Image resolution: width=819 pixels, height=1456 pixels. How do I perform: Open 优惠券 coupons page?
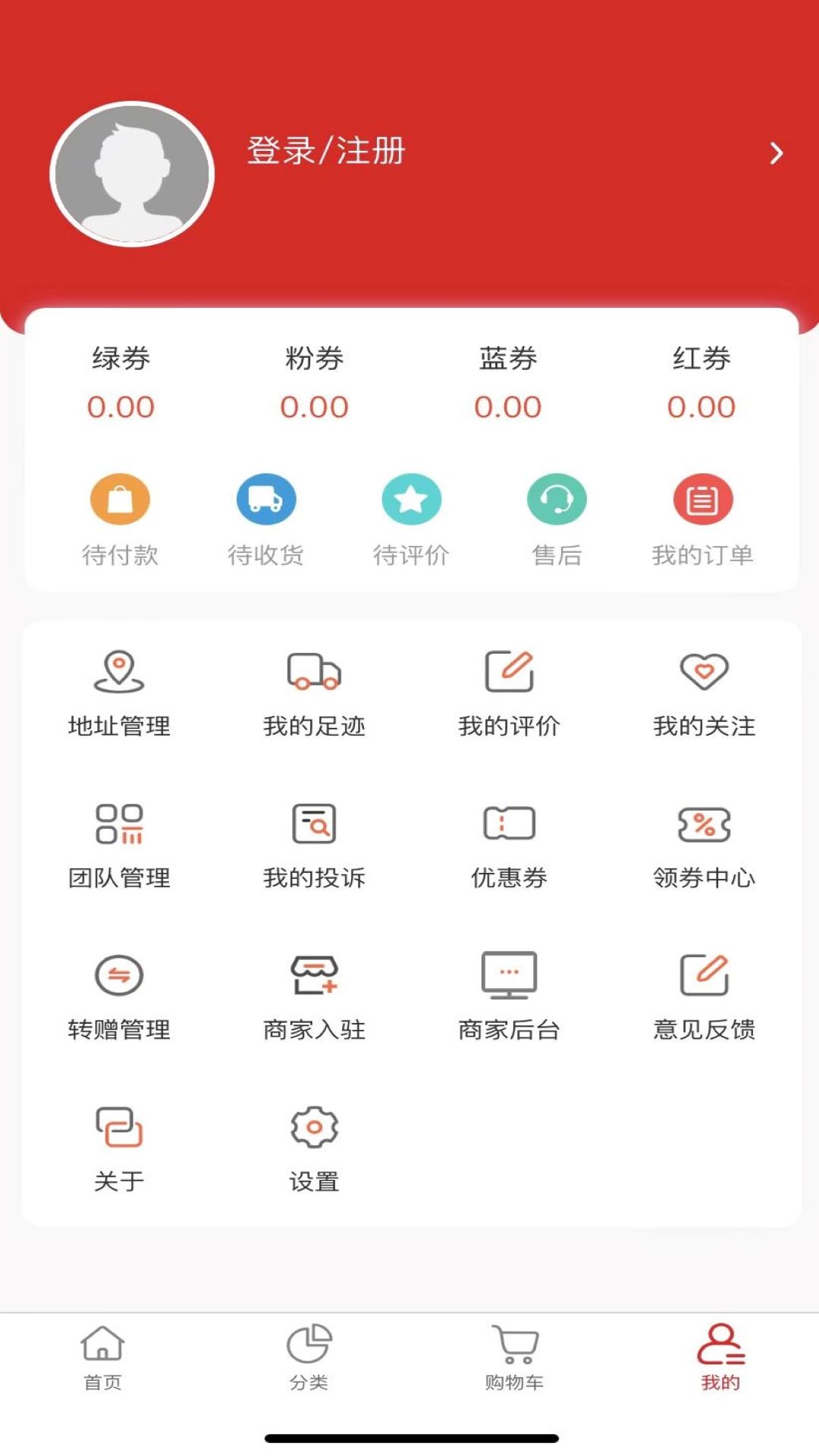pos(508,846)
